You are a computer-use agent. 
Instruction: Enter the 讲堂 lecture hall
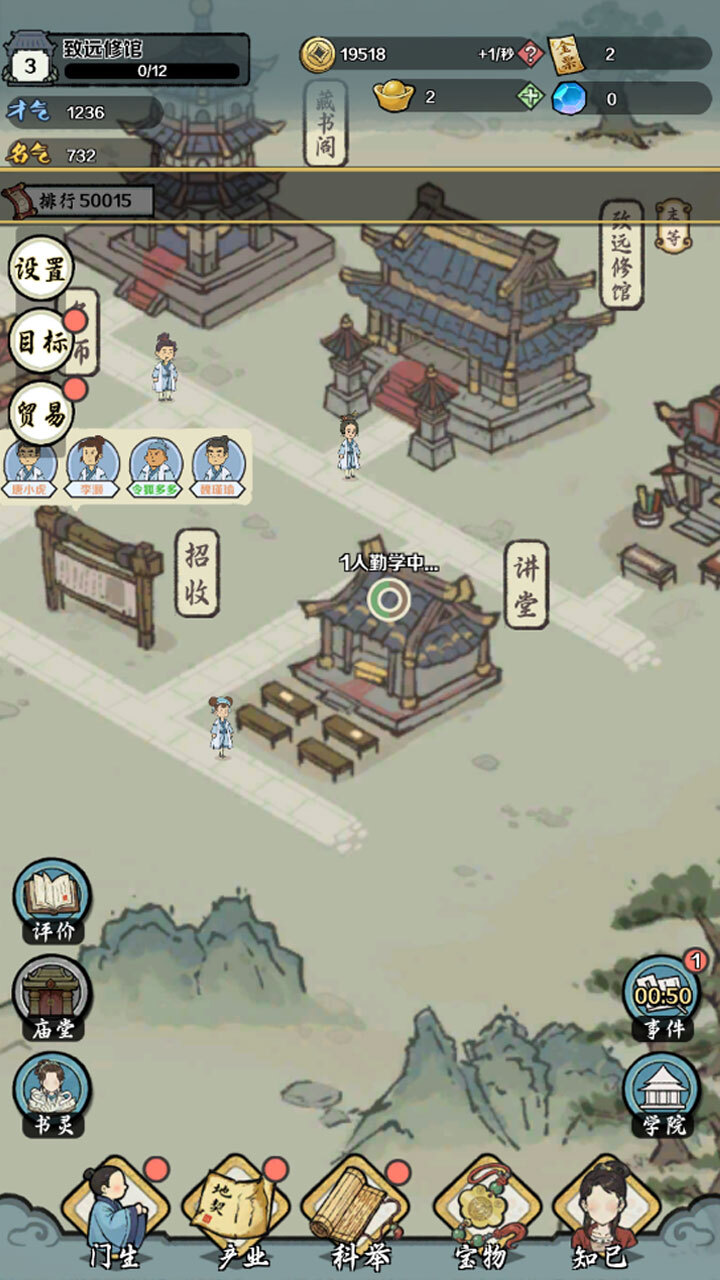pos(525,585)
